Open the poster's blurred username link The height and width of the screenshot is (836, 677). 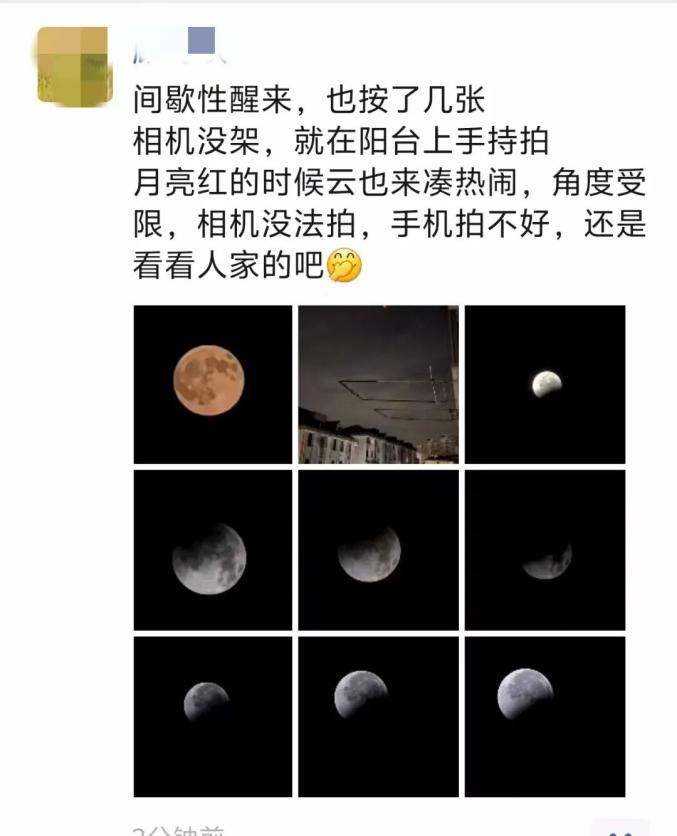[174, 42]
